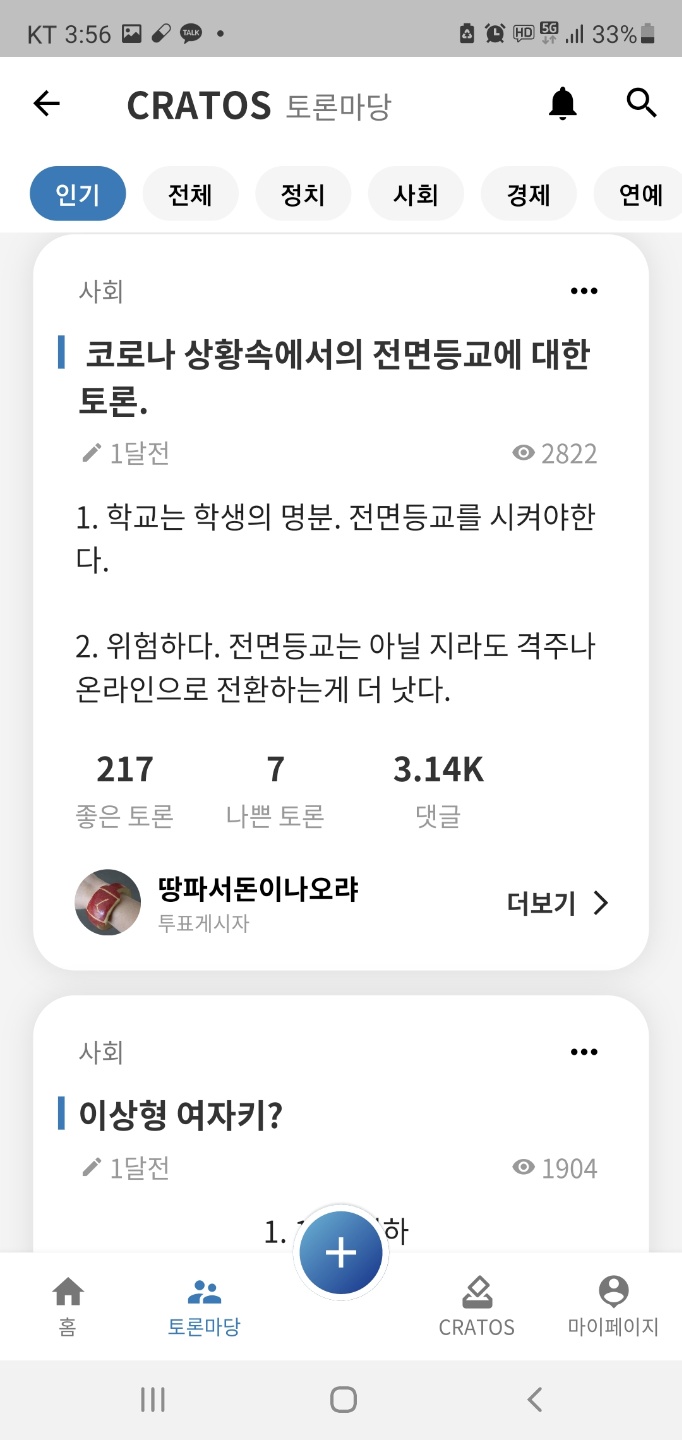Open the notifications bell

[563, 103]
